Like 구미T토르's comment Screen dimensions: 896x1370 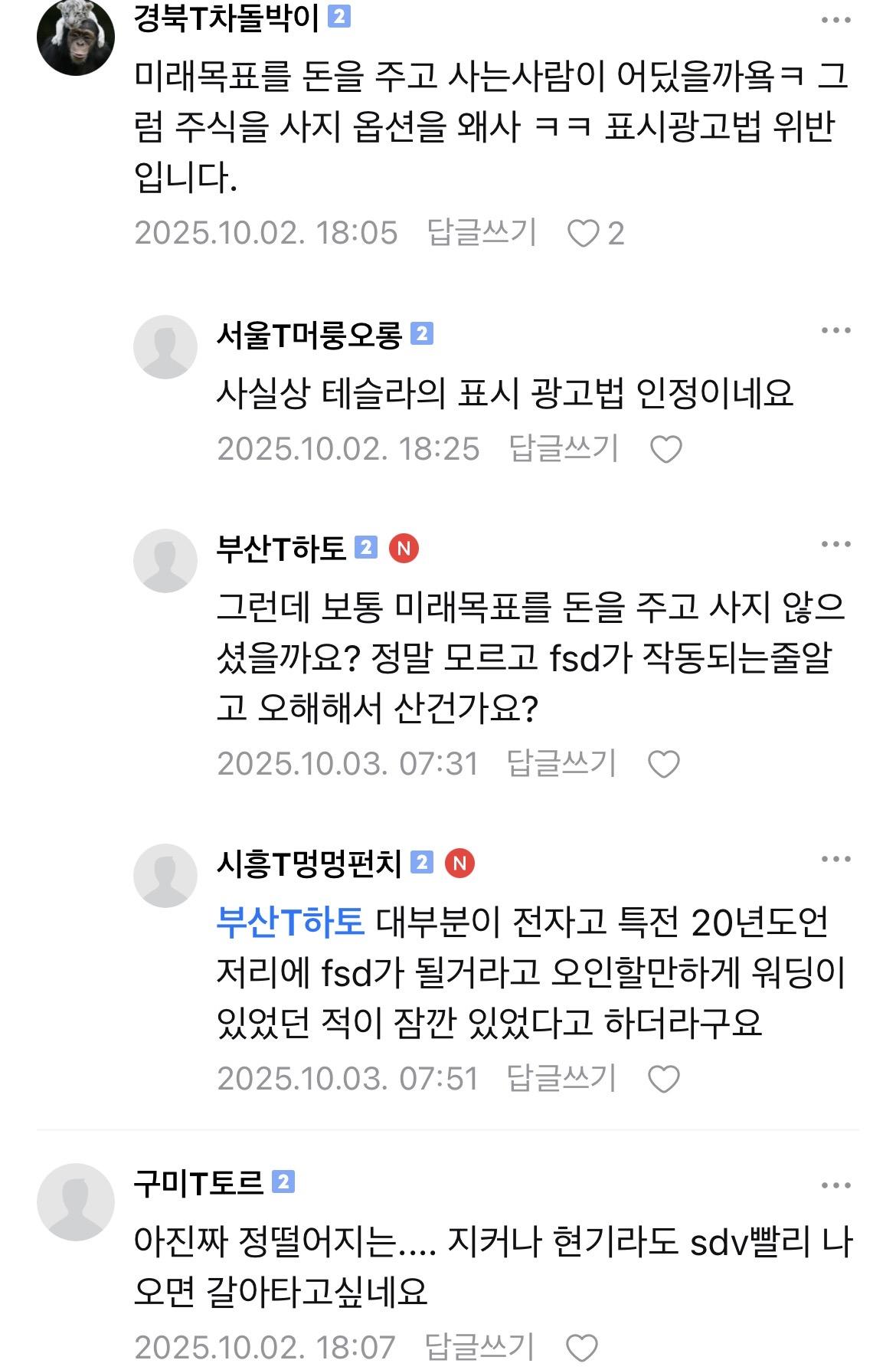pos(581,1348)
